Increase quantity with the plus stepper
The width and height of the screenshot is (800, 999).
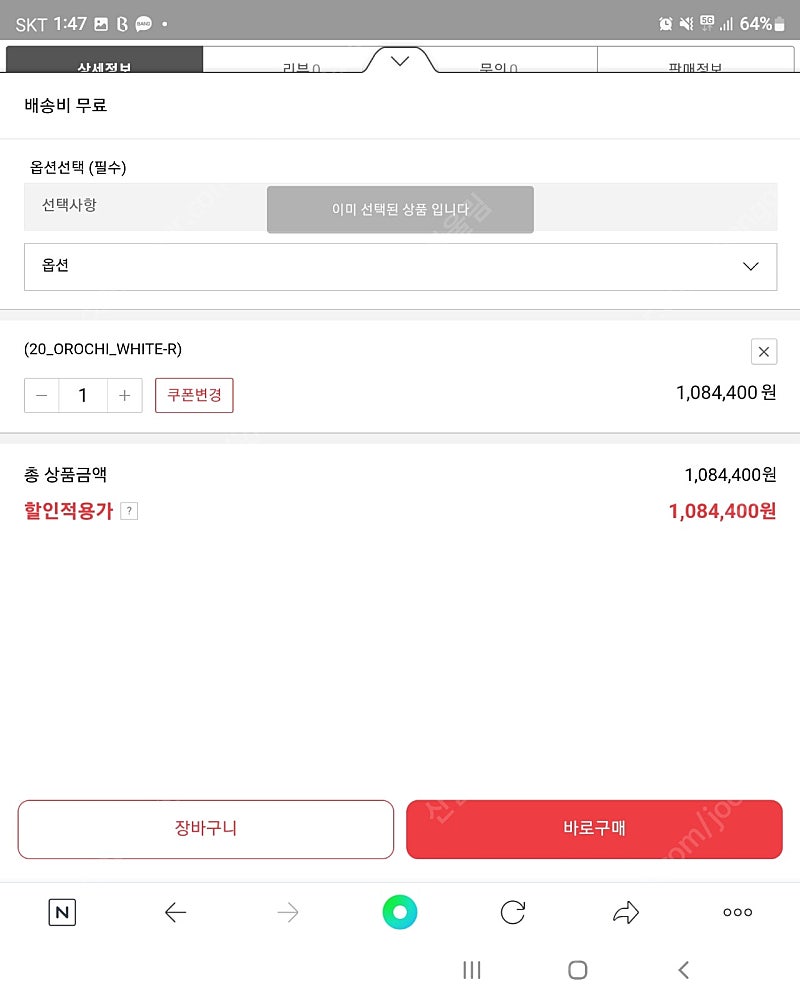coord(124,395)
